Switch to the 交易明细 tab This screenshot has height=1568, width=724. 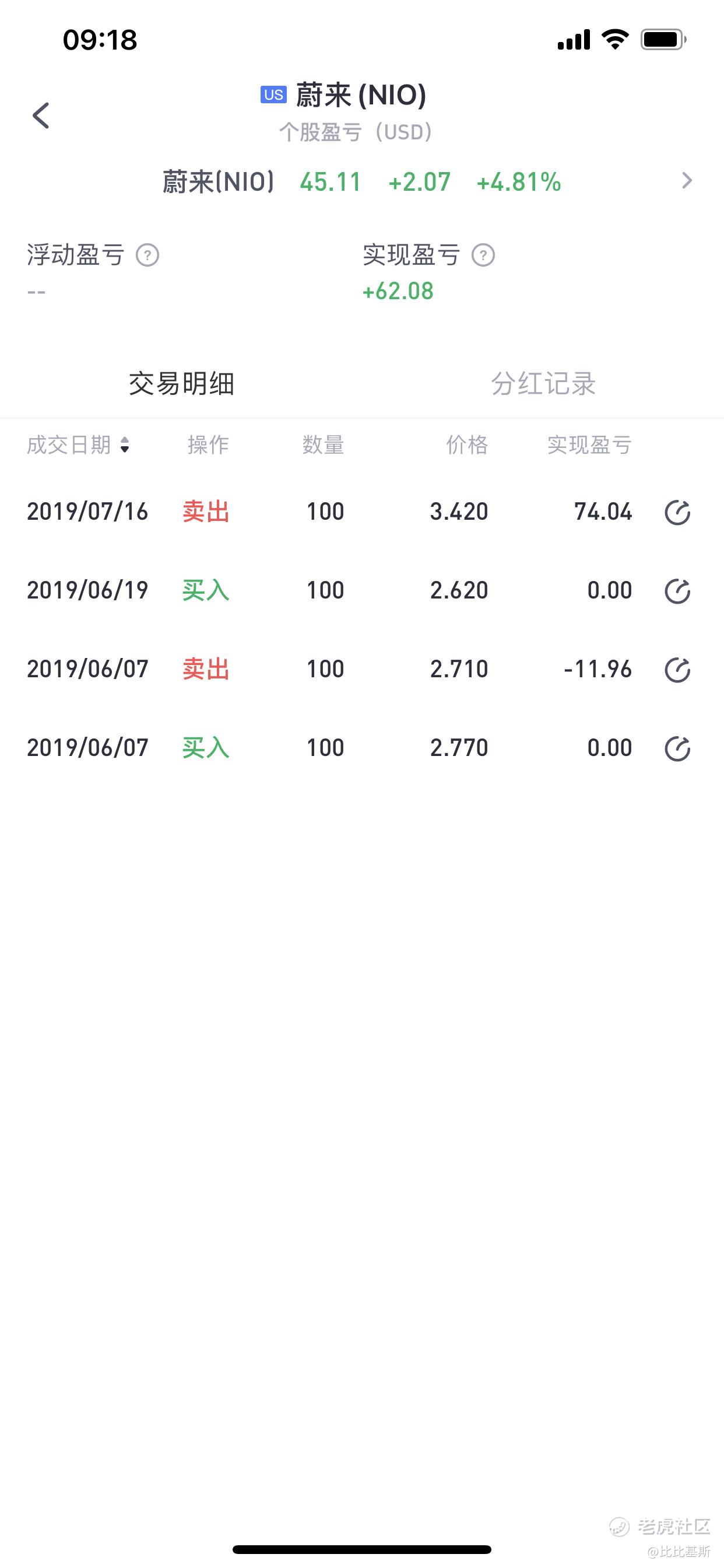[181, 383]
